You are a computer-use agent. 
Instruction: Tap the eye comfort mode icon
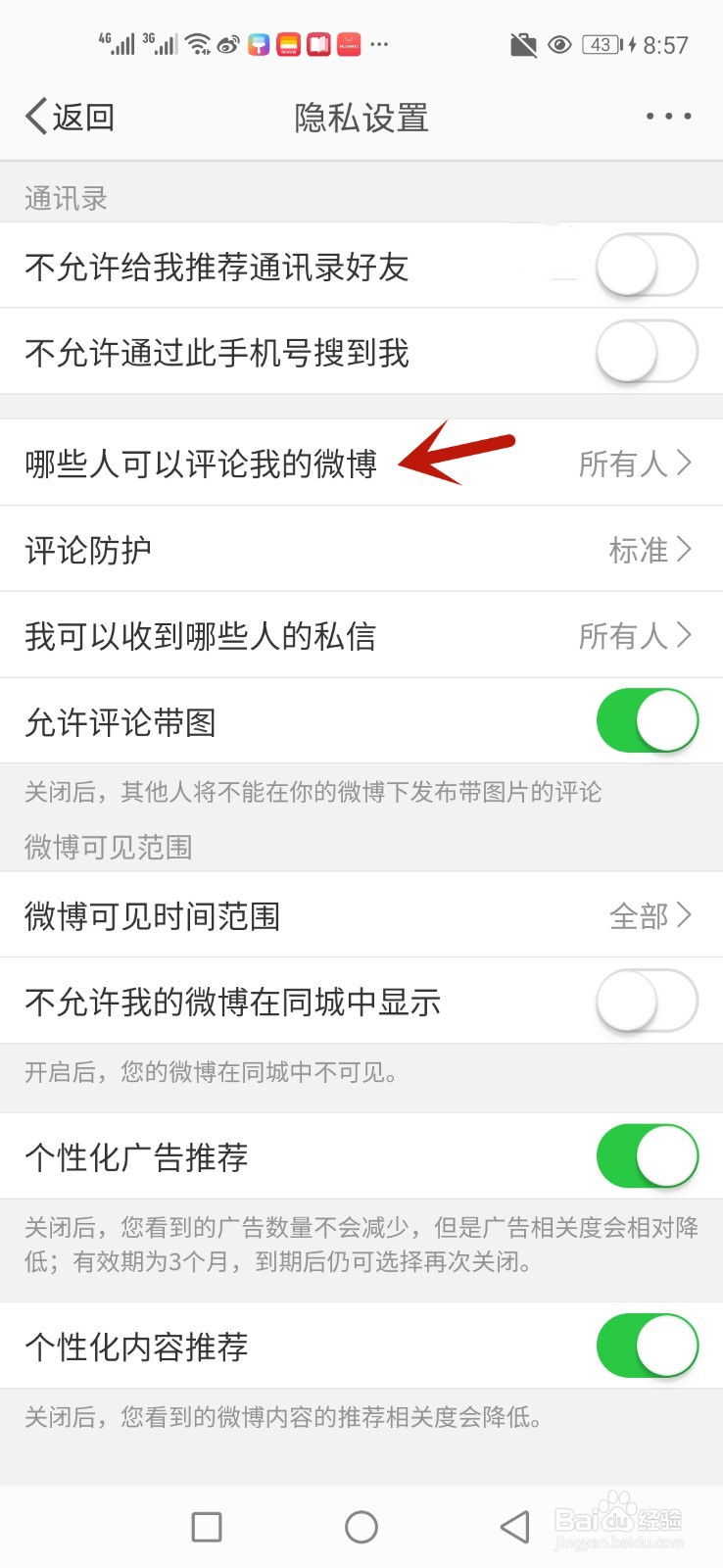pyautogui.click(x=558, y=45)
